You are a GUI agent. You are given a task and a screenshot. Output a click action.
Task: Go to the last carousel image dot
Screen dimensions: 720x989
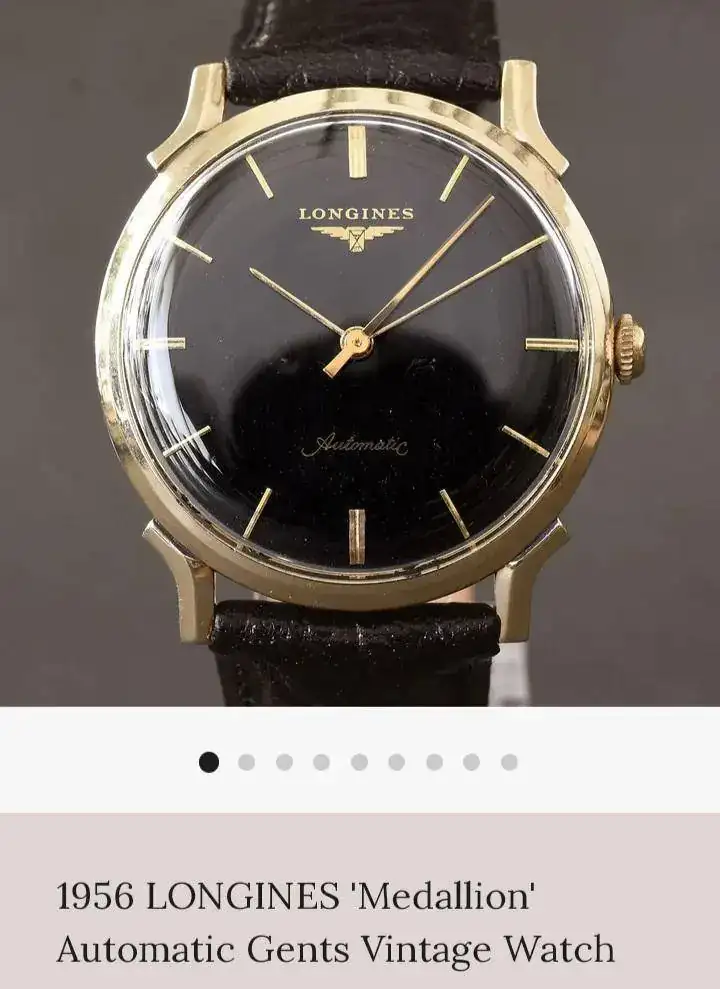[x=509, y=762]
